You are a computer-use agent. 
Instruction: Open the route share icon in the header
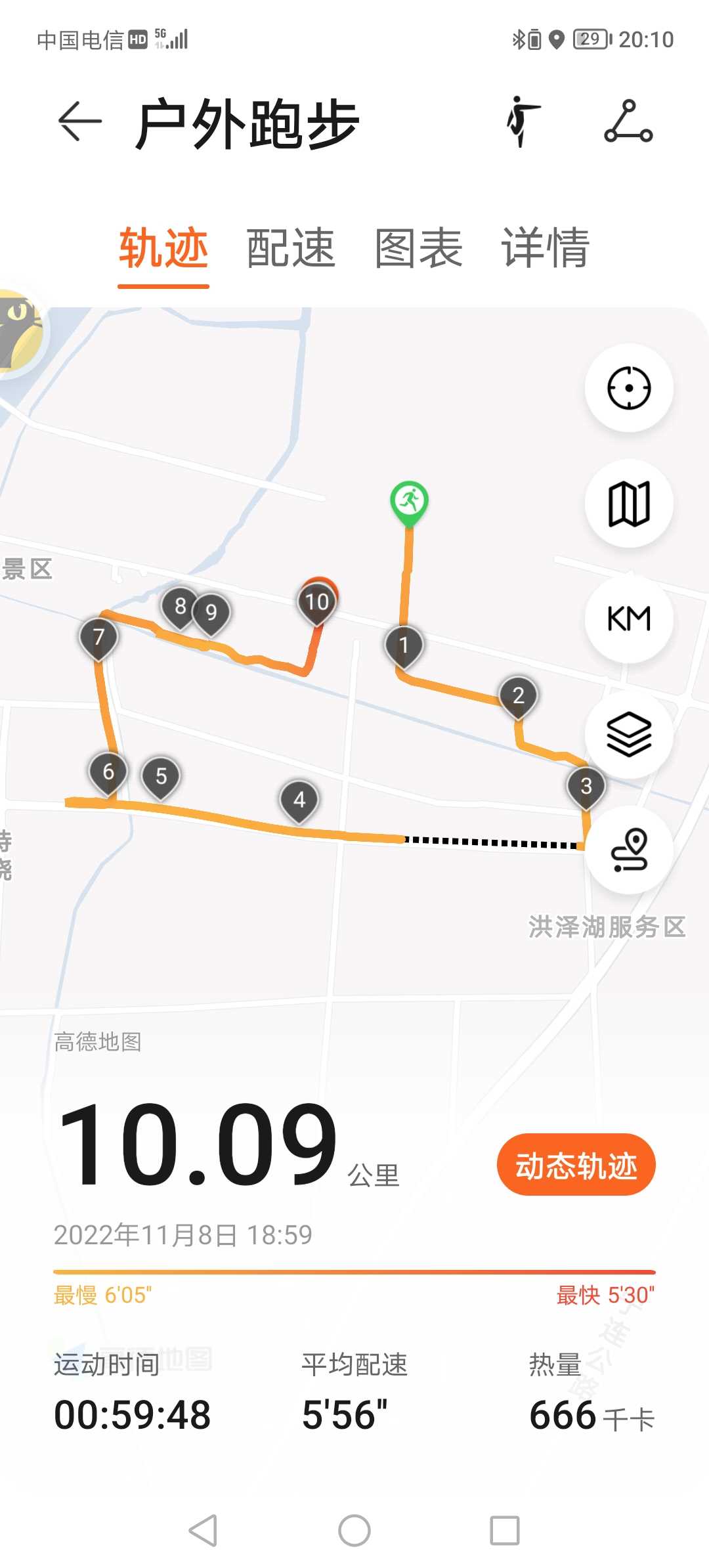point(628,121)
